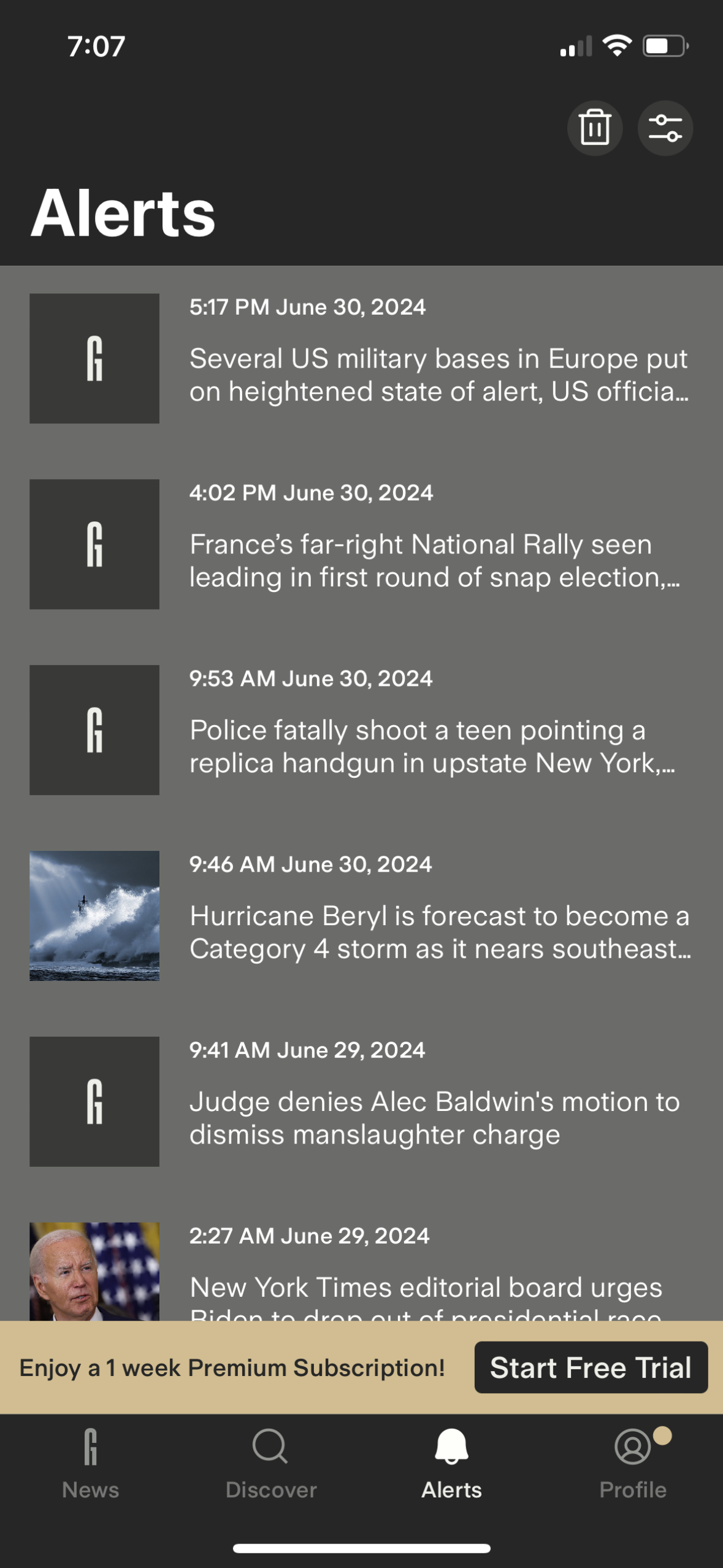Tap the Hurricane Beryl storm thumbnail
Viewport: 723px width, 1568px height.
(94, 917)
